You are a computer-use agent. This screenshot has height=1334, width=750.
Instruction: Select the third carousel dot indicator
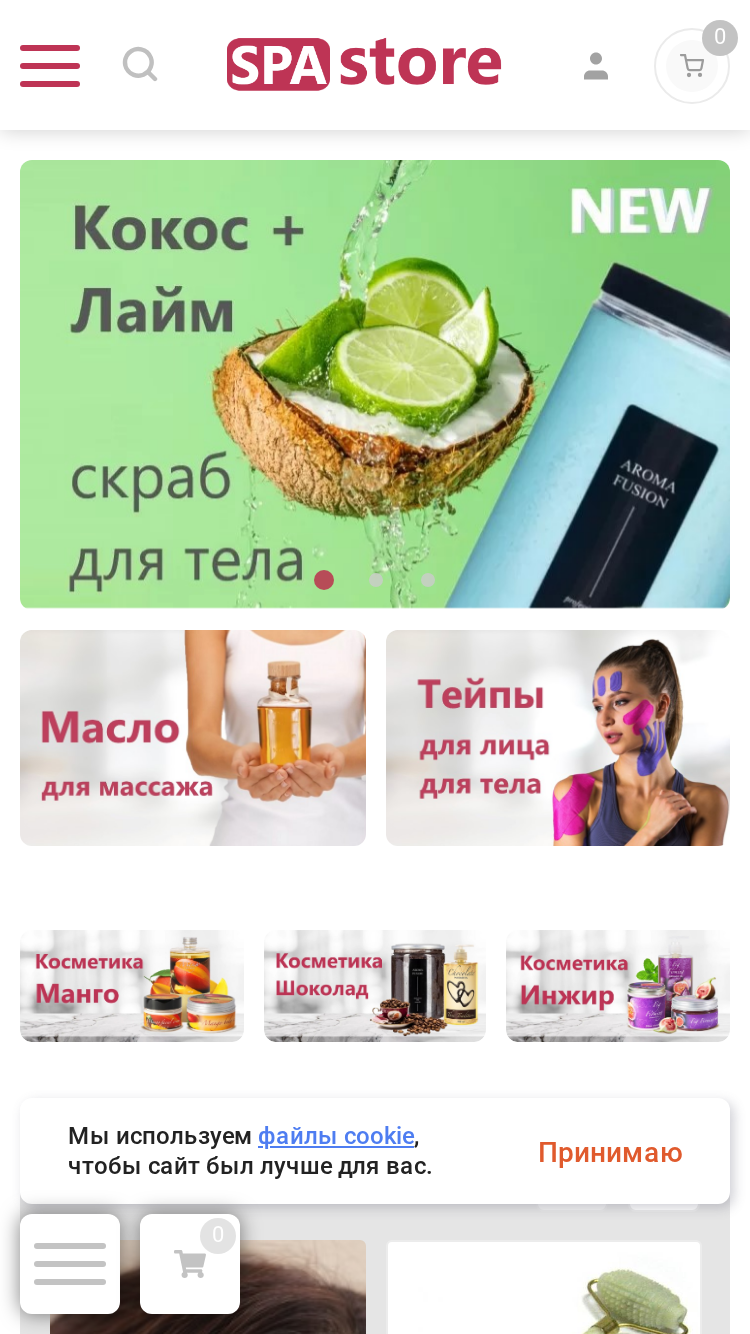(428, 580)
